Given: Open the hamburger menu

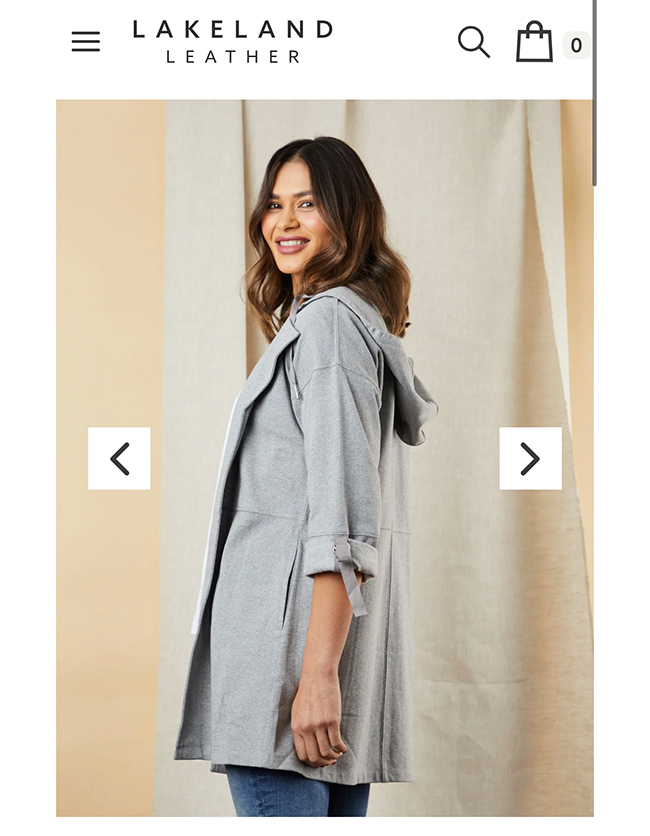Looking at the screenshot, I should [86, 41].
